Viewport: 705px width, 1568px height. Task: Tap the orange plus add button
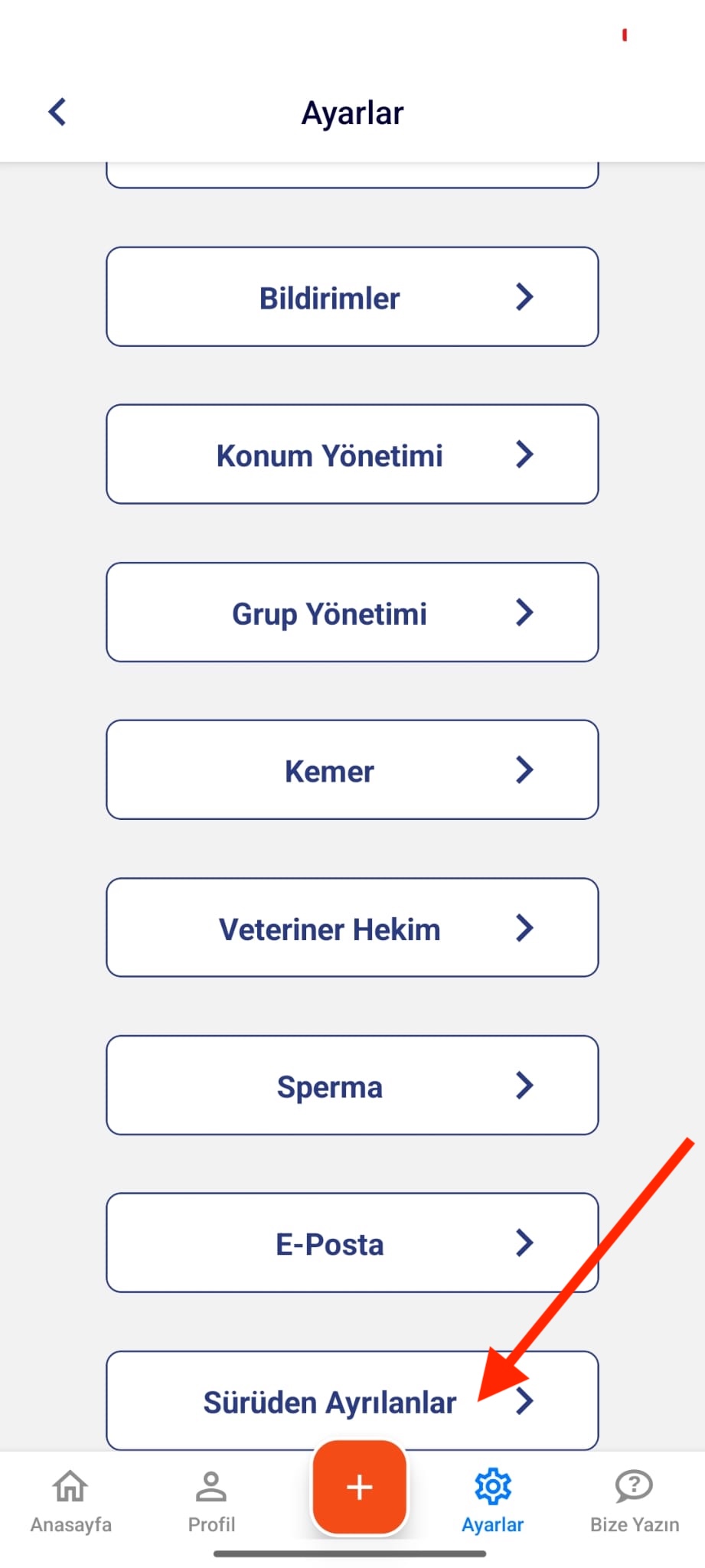point(359,1487)
